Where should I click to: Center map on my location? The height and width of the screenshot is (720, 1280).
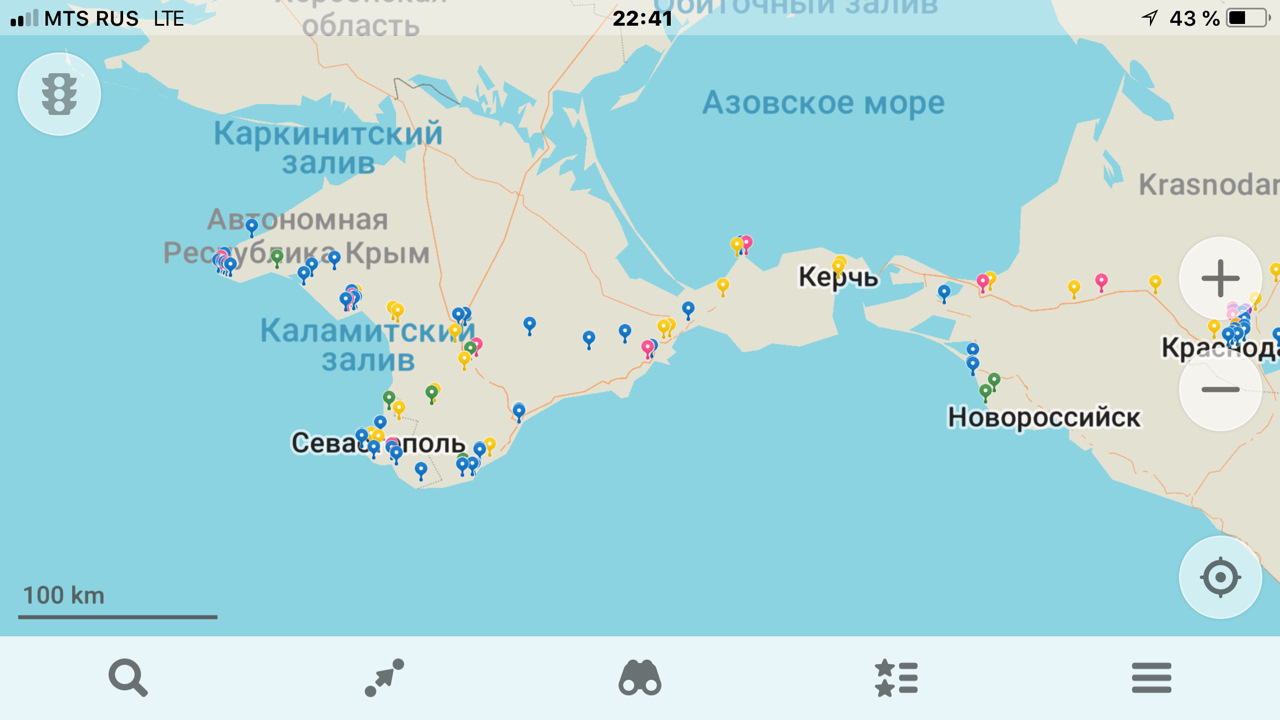click(1220, 577)
